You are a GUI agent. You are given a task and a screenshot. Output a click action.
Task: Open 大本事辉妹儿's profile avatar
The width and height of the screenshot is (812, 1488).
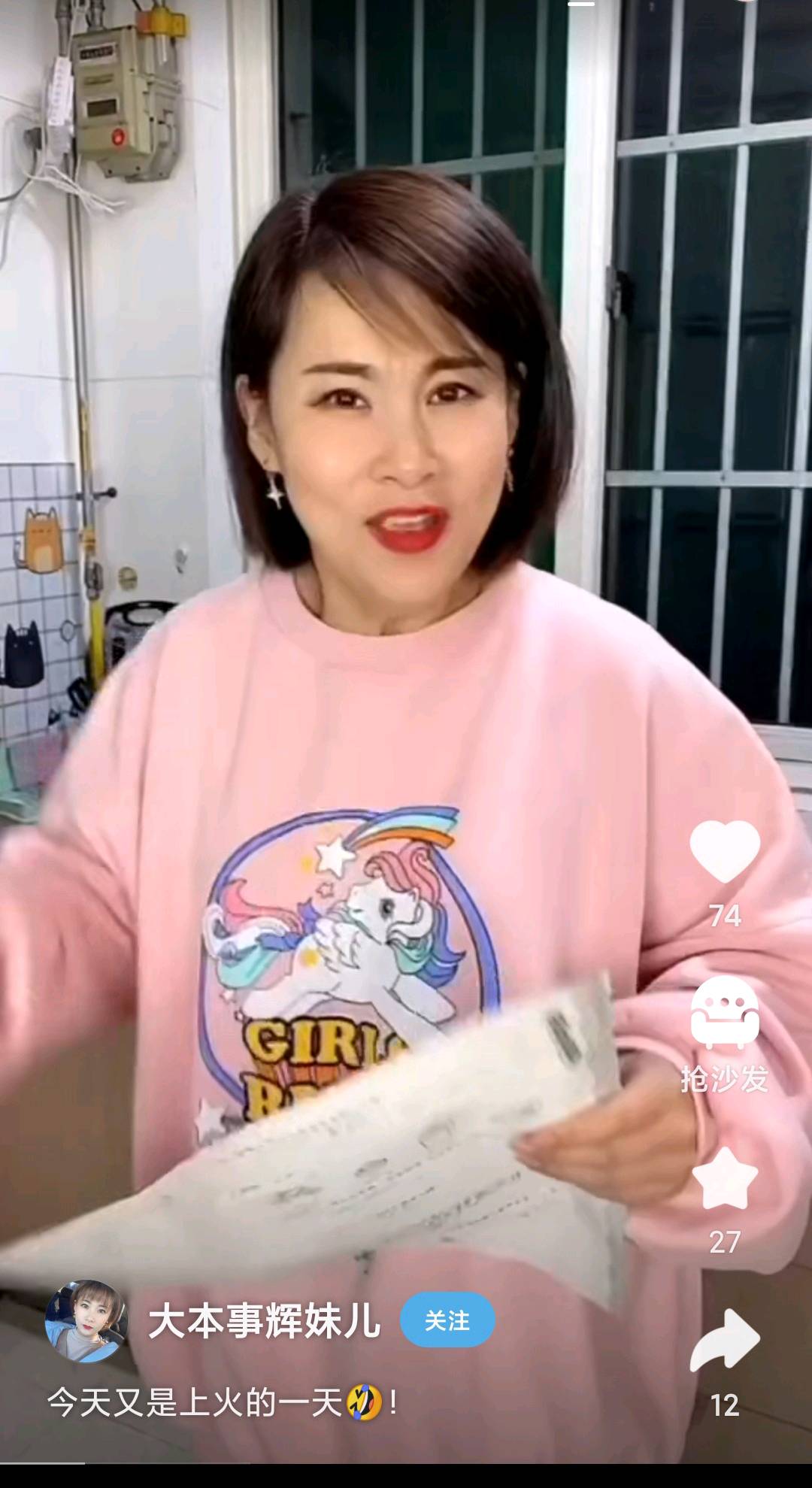[x=86, y=1322]
